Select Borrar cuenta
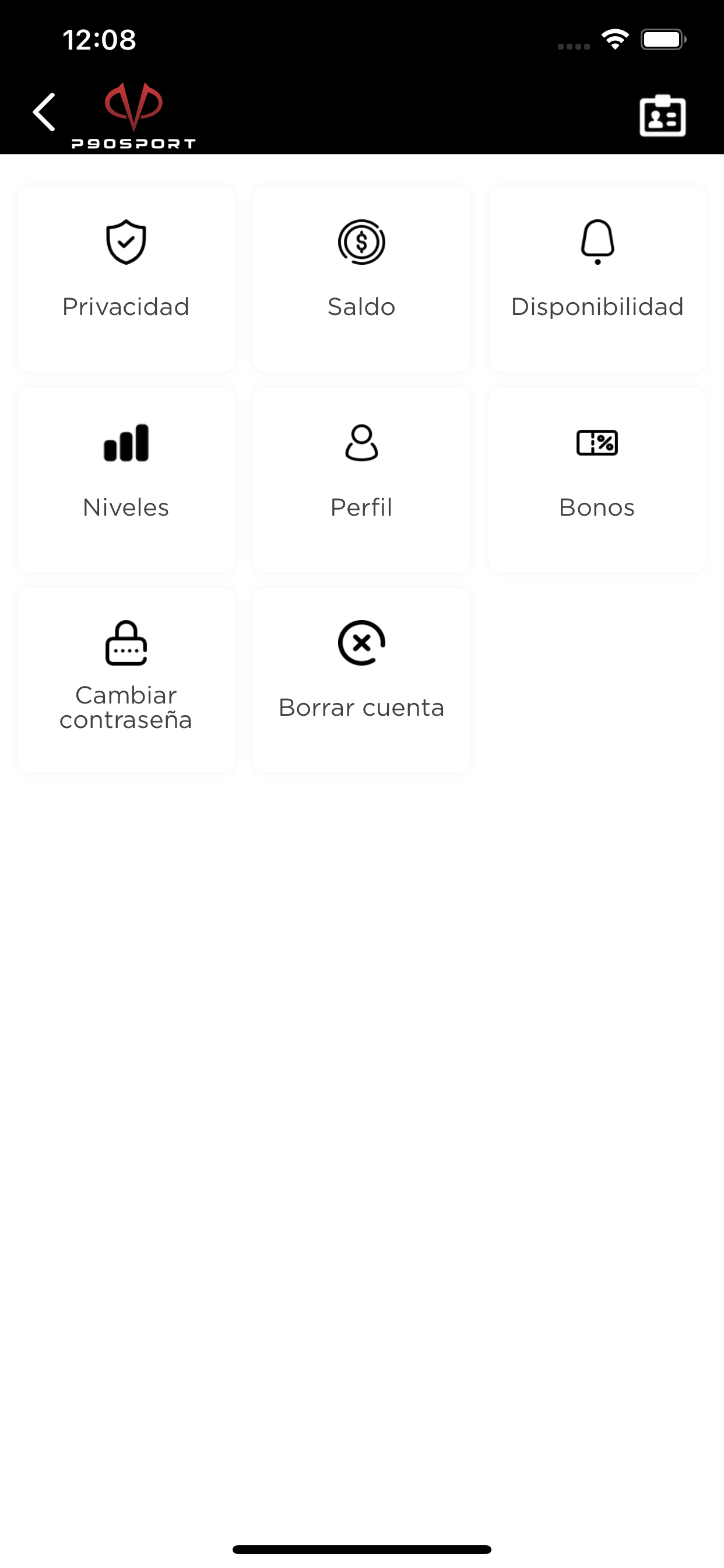Screen dimensions: 724x1568 coord(361,681)
